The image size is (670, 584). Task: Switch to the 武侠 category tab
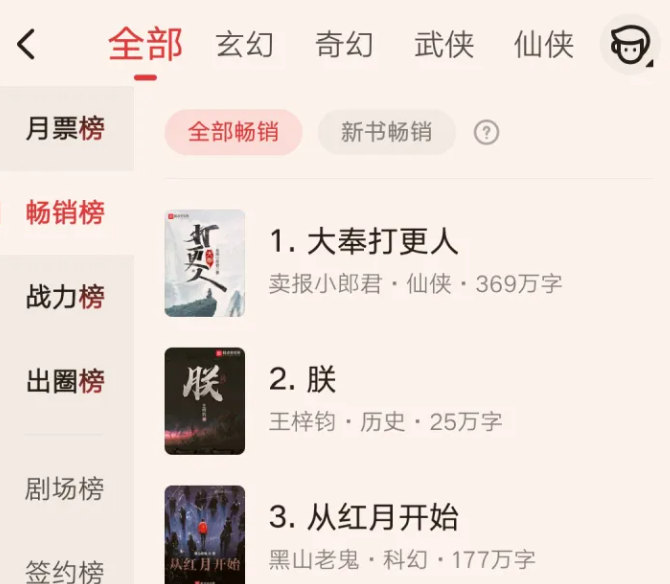(444, 45)
